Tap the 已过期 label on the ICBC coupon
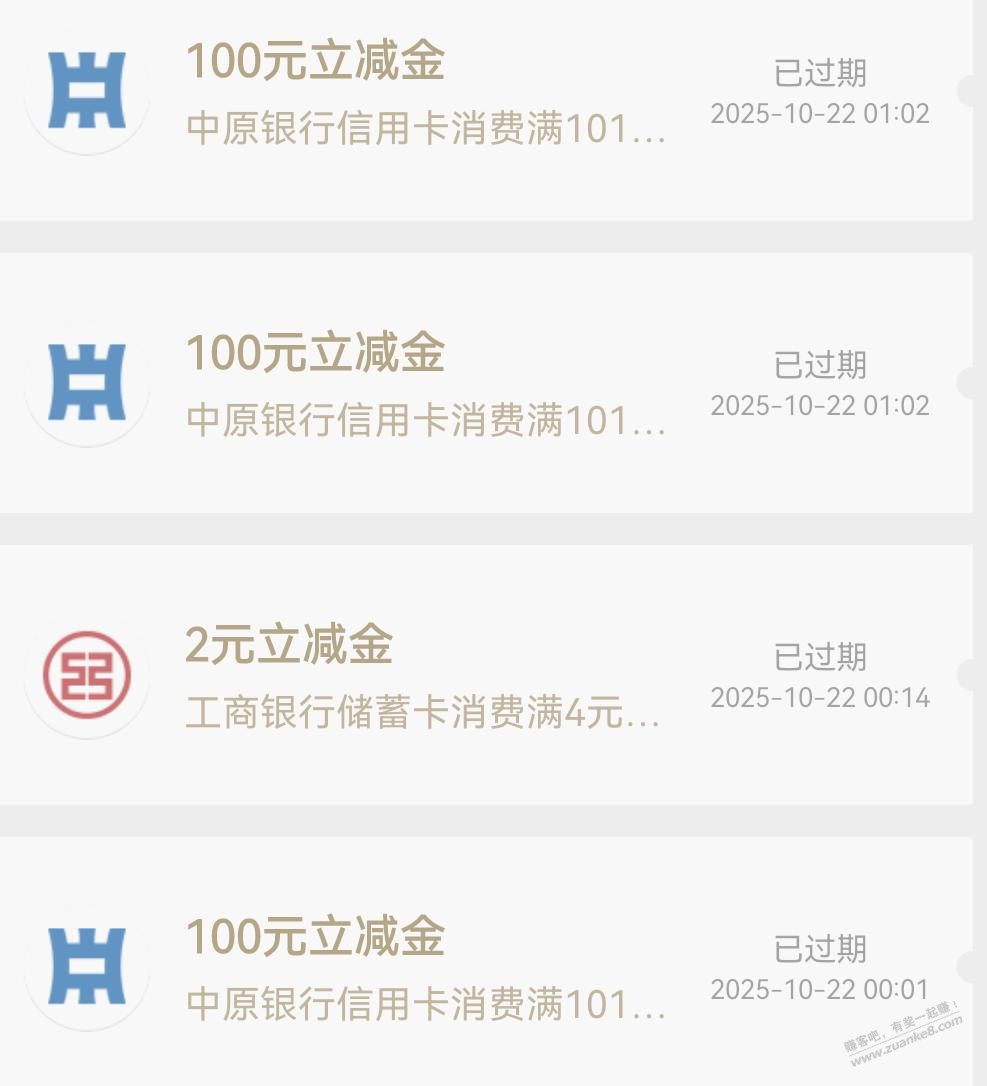This screenshot has width=987, height=1086. pyautogui.click(x=822, y=657)
